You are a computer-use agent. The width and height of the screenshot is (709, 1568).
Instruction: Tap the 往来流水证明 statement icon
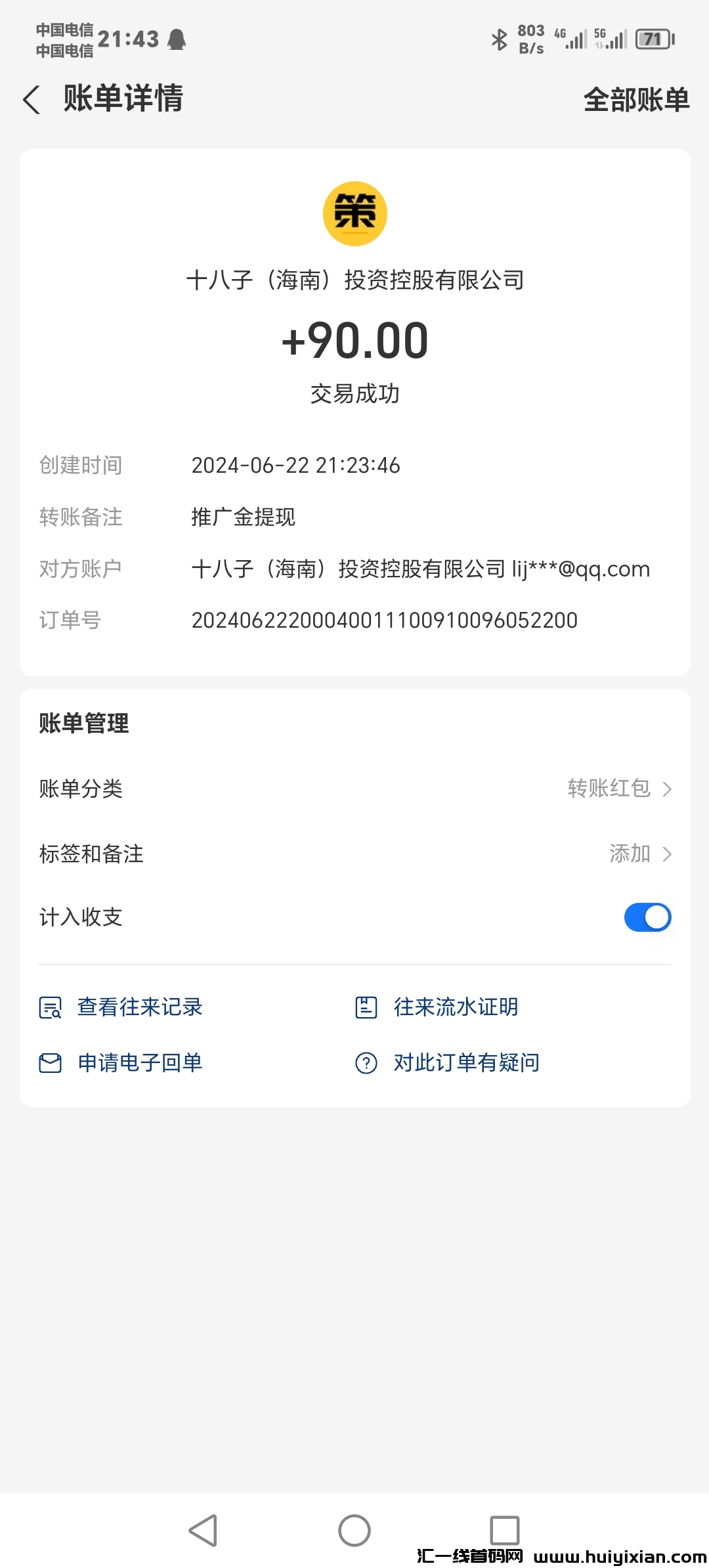click(x=366, y=1007)
